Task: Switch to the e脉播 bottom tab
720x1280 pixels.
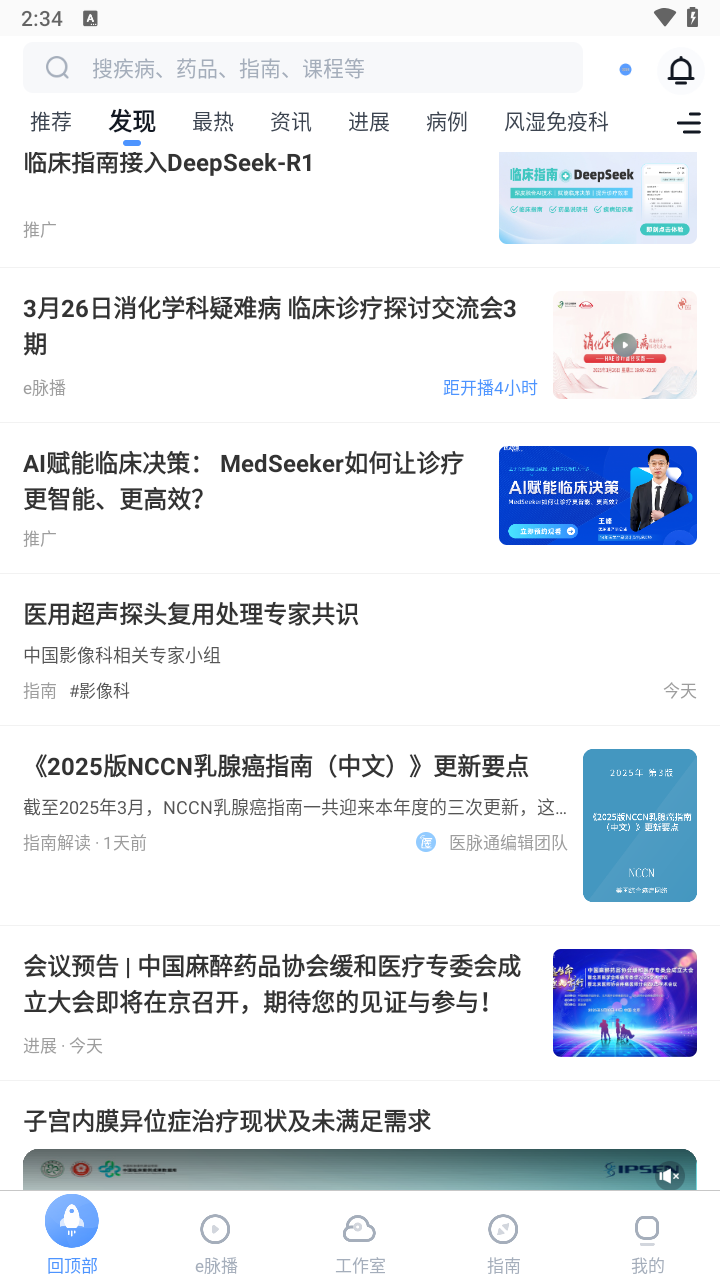Action: (x=216, y=1244)
